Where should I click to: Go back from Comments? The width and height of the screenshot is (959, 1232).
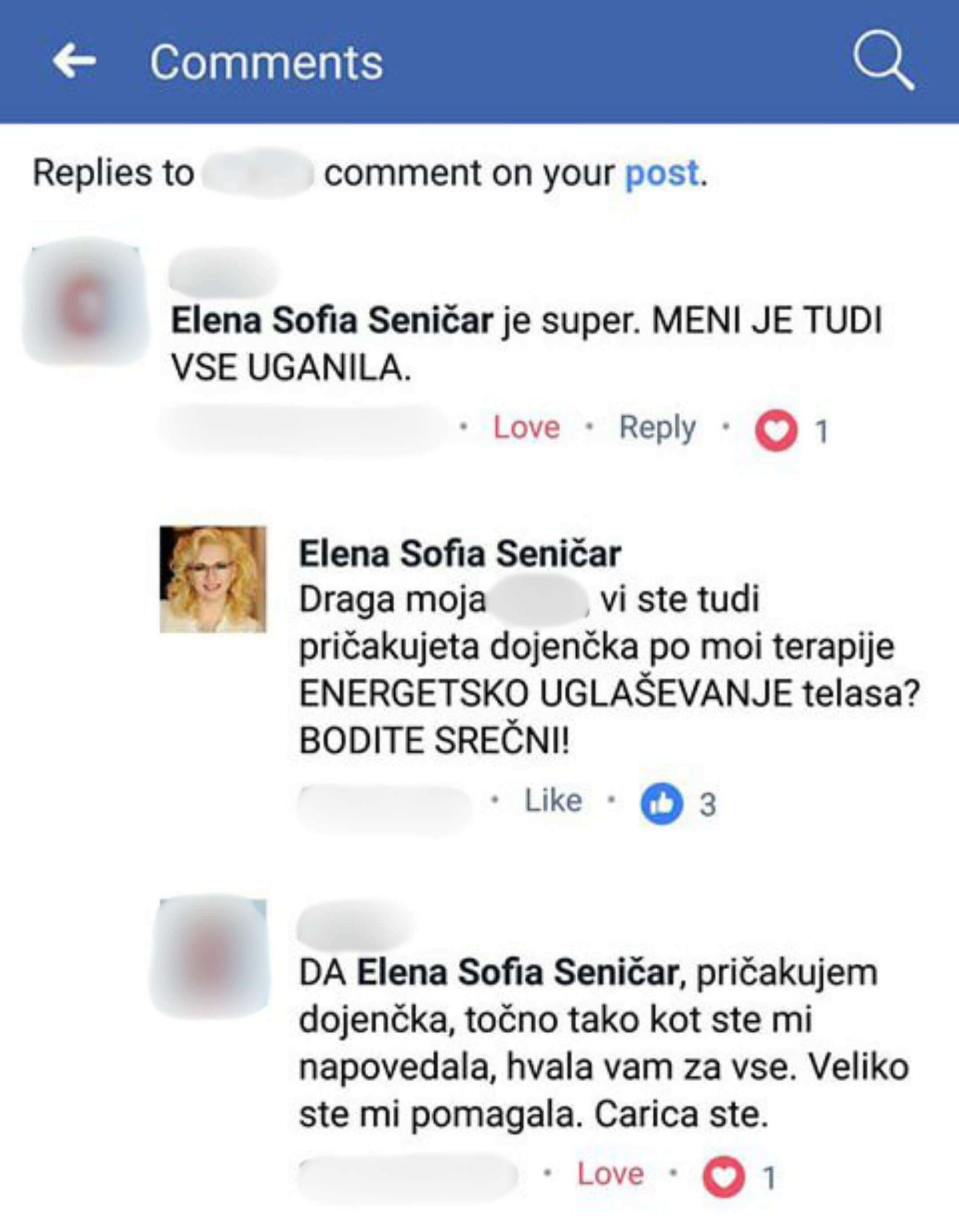[x=74, y=61]
